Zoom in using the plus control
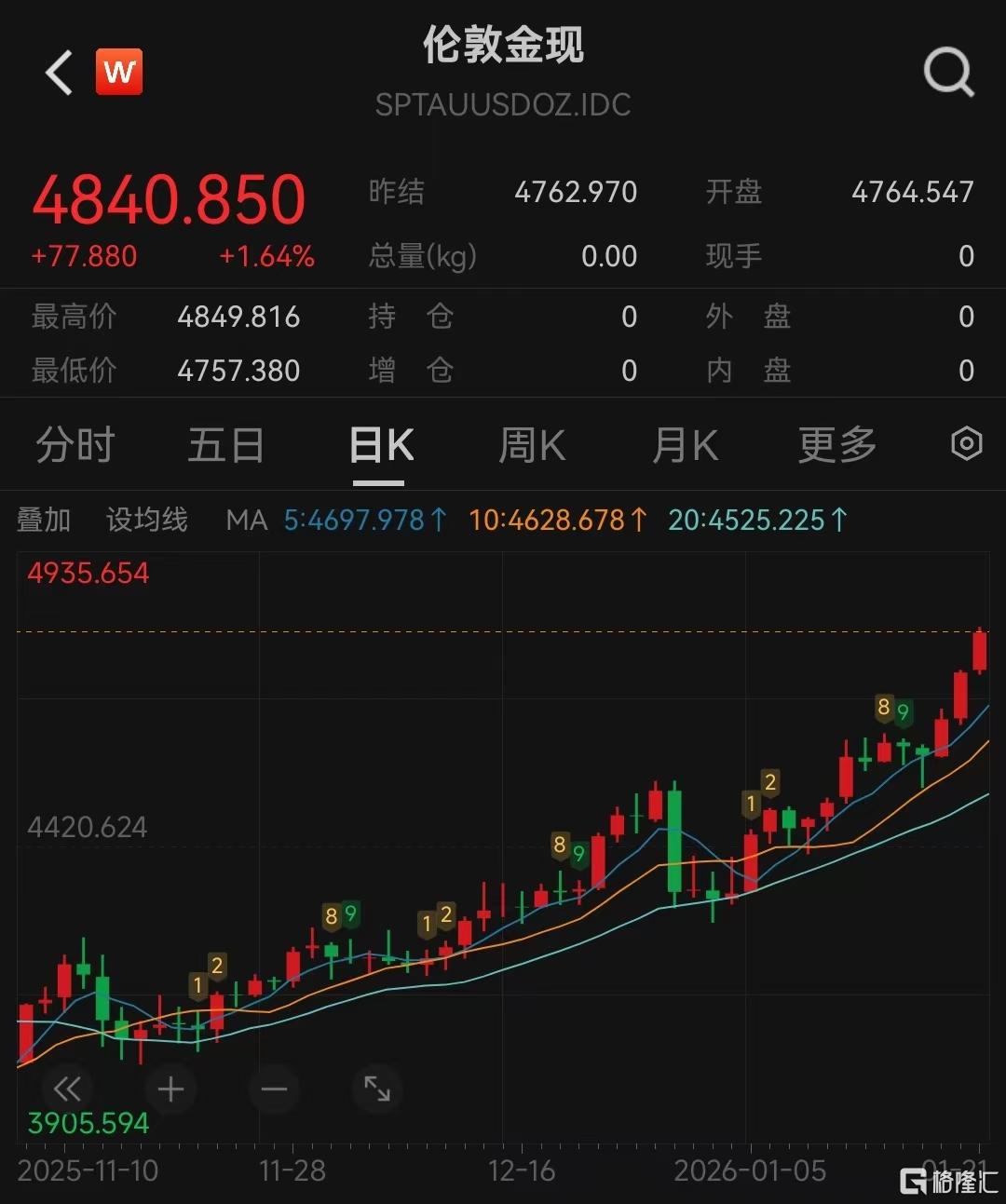 [x=170, y=1089]
